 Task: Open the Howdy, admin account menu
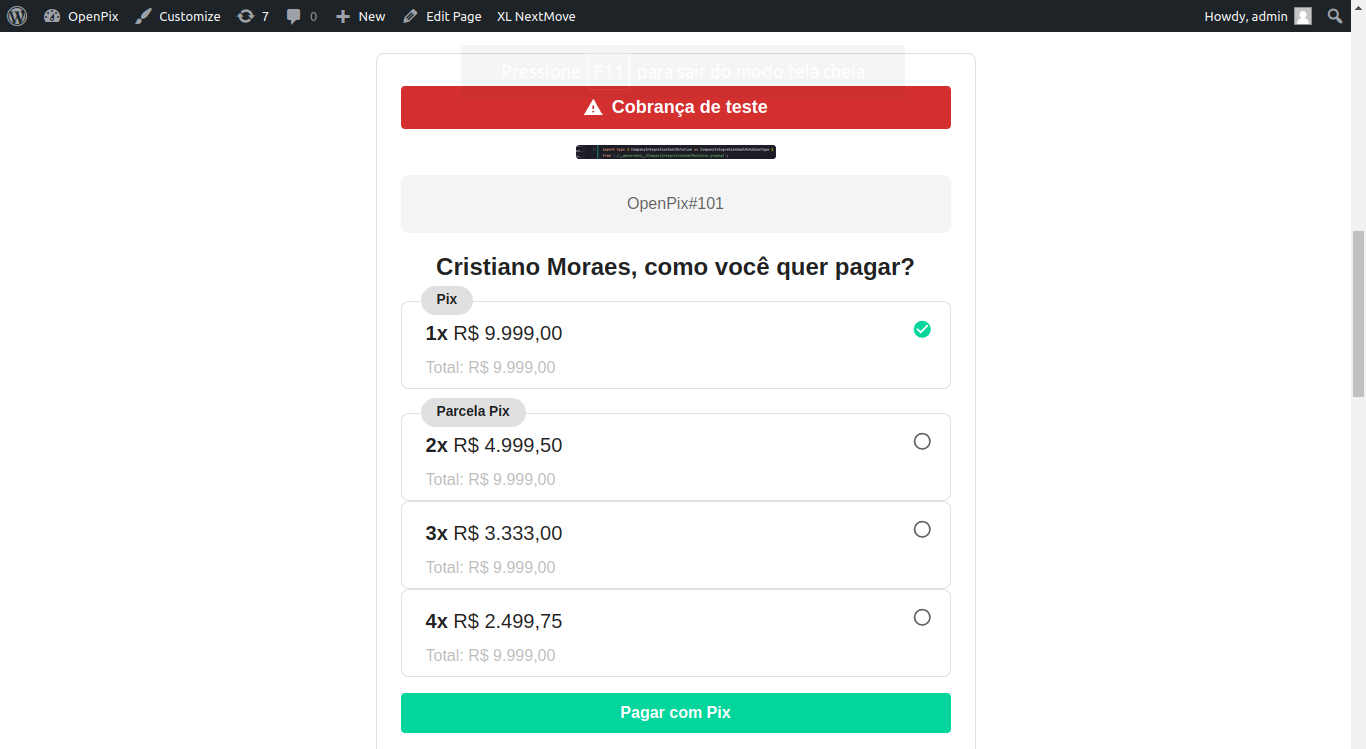point(1257,16)
